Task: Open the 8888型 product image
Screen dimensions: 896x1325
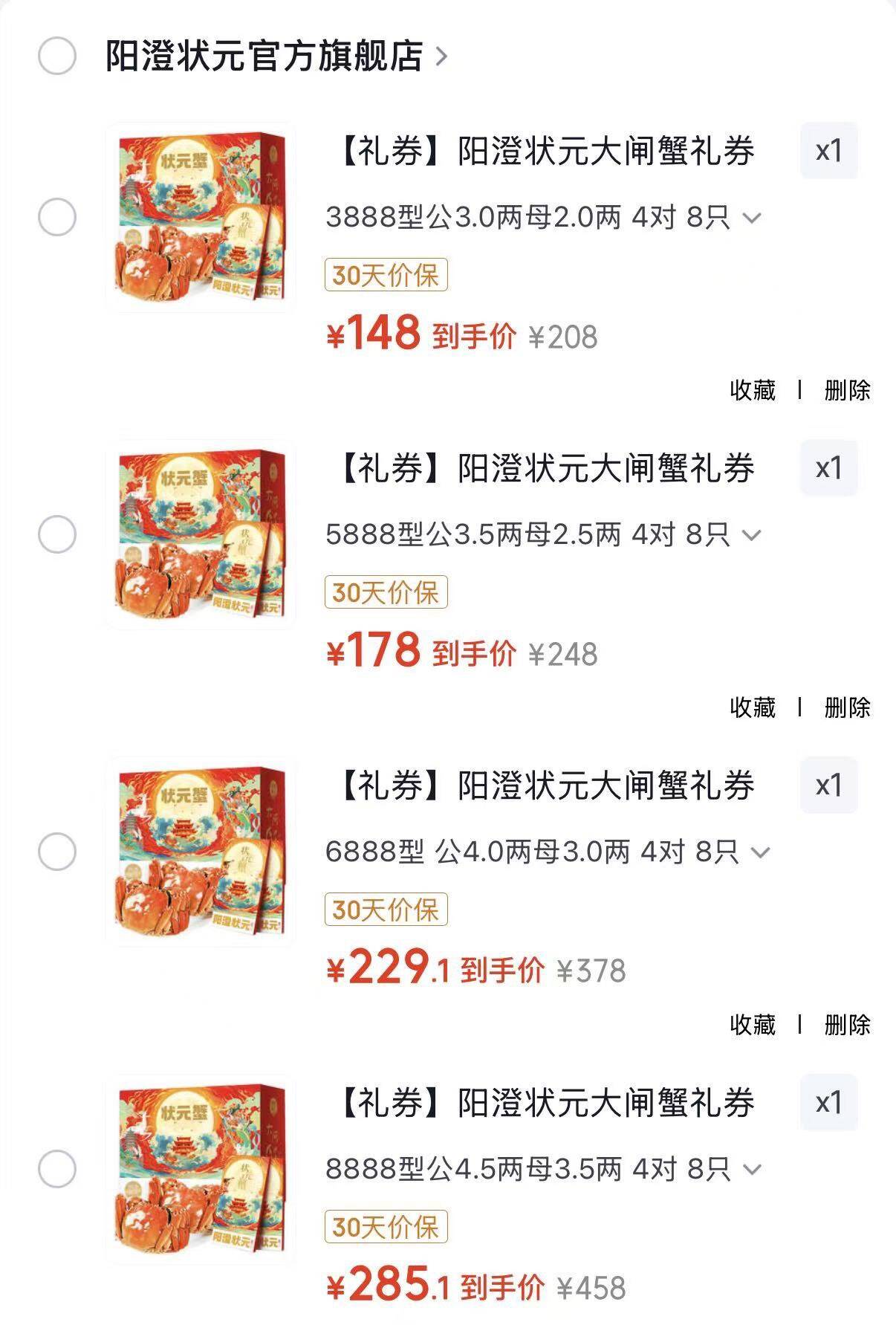Action: 200,1169
